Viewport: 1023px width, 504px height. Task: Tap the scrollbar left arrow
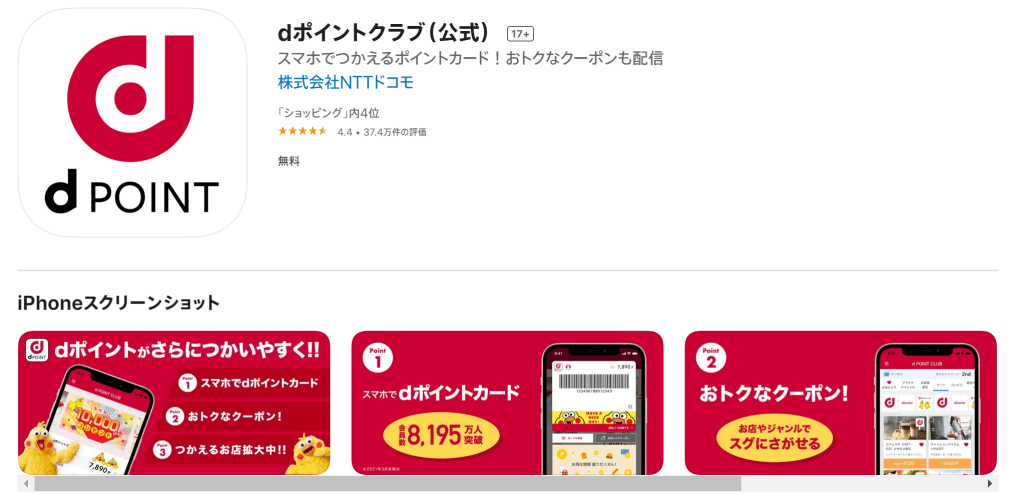click(26, 484)
